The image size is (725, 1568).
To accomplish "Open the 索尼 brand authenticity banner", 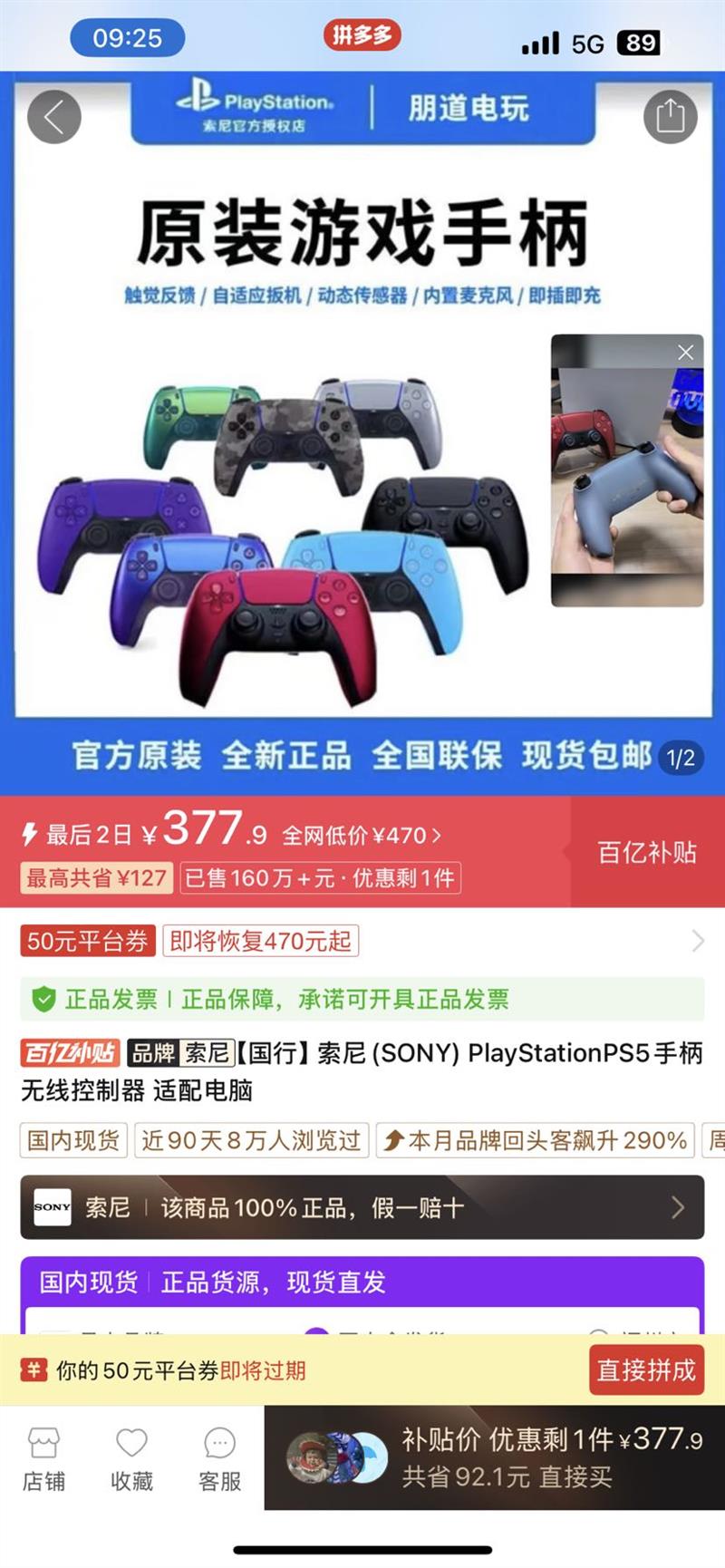I will click(362, 1207).
